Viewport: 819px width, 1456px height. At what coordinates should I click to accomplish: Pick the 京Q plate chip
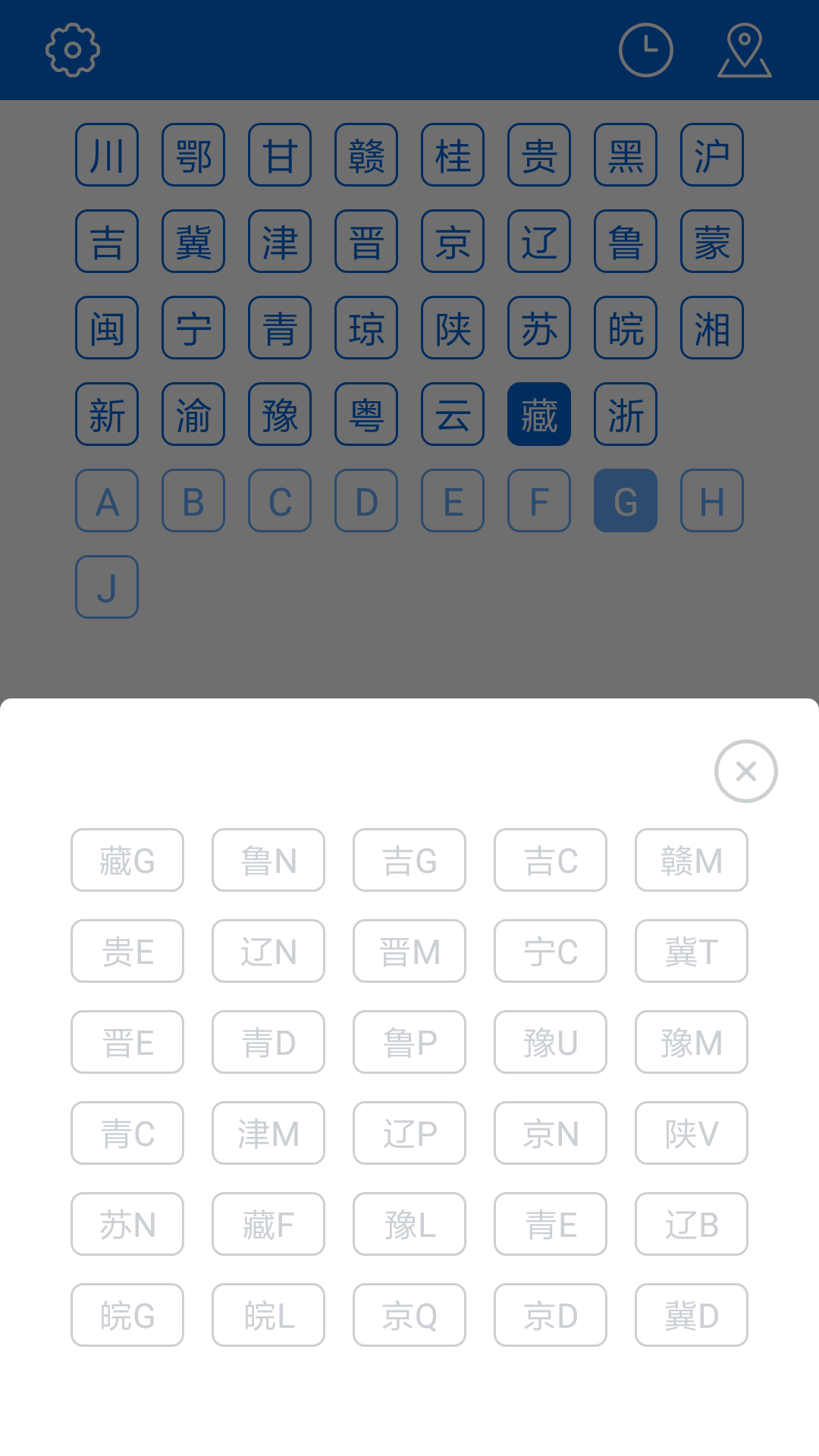(409, 1315)
